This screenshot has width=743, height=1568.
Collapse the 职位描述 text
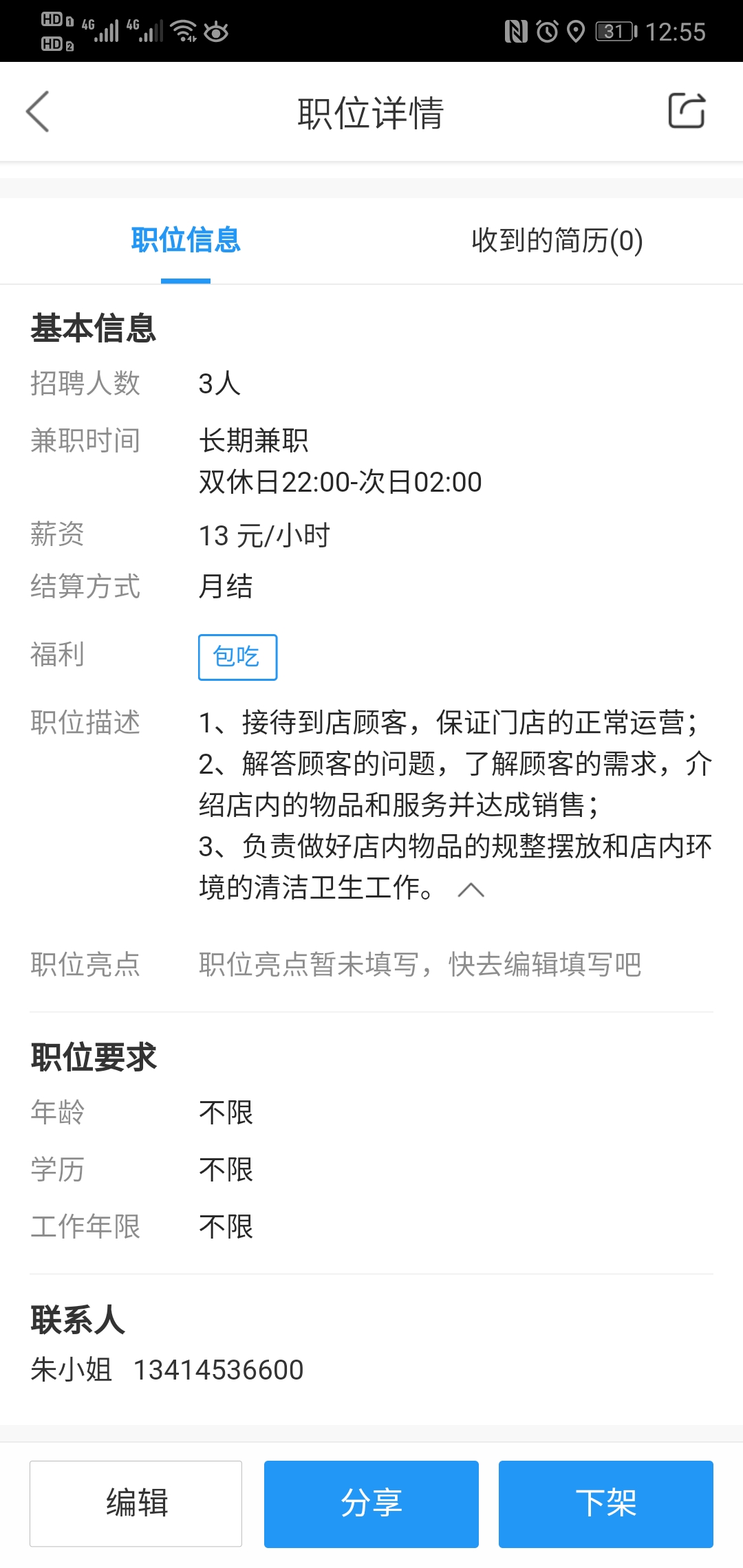pos(471,890)
